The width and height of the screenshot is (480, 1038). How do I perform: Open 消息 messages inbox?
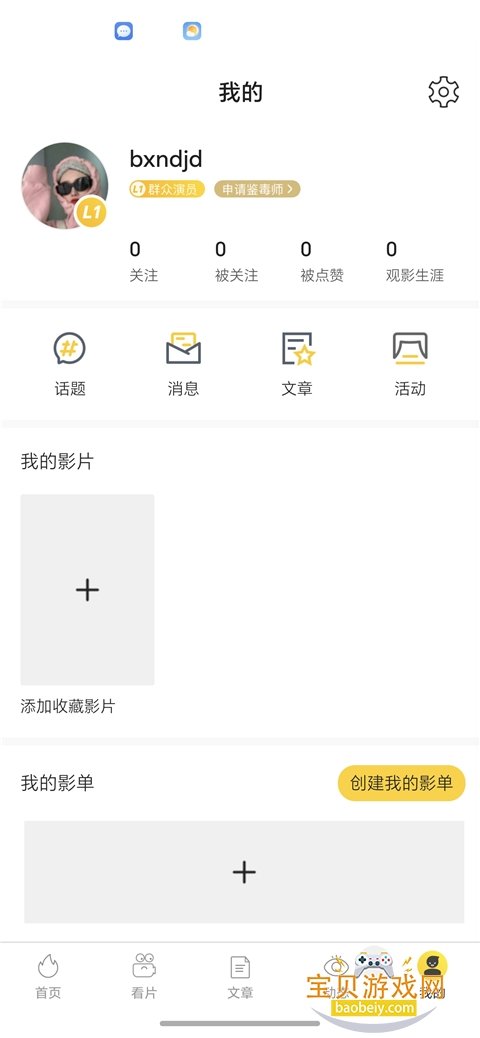(x=183, y=364)
